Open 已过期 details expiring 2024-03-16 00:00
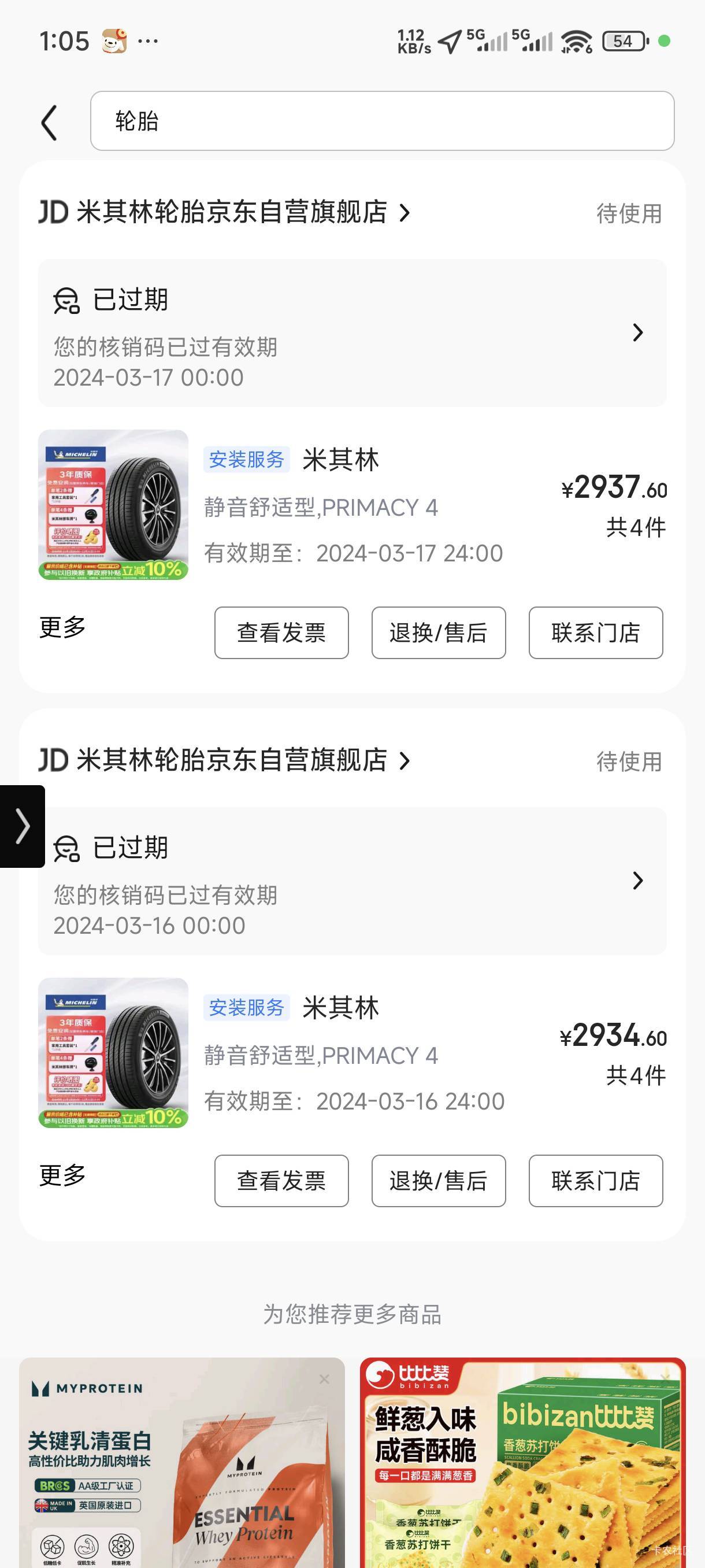705x1568 pixels. pos(351,881)
